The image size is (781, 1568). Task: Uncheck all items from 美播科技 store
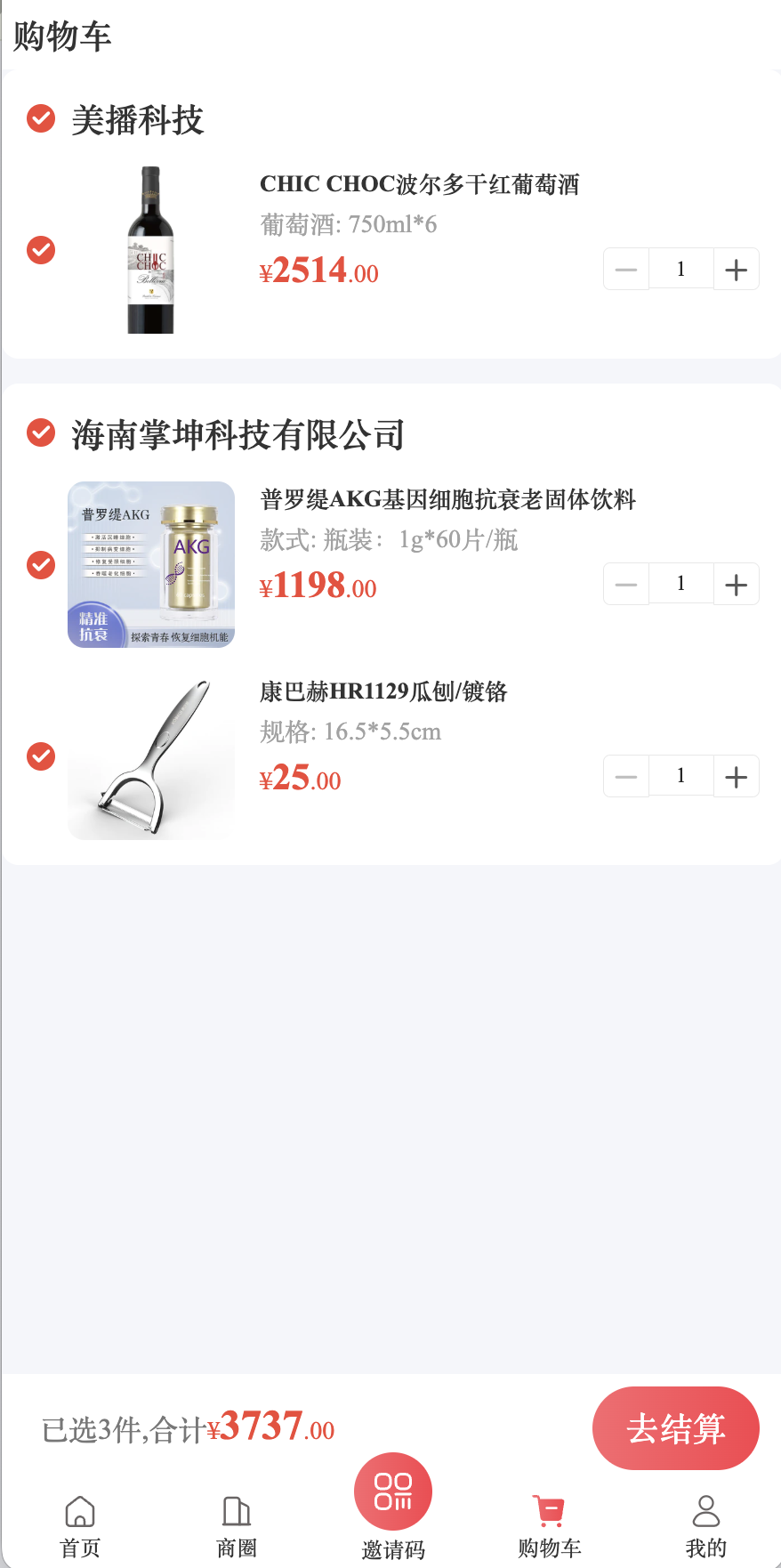tap(41, 118)
